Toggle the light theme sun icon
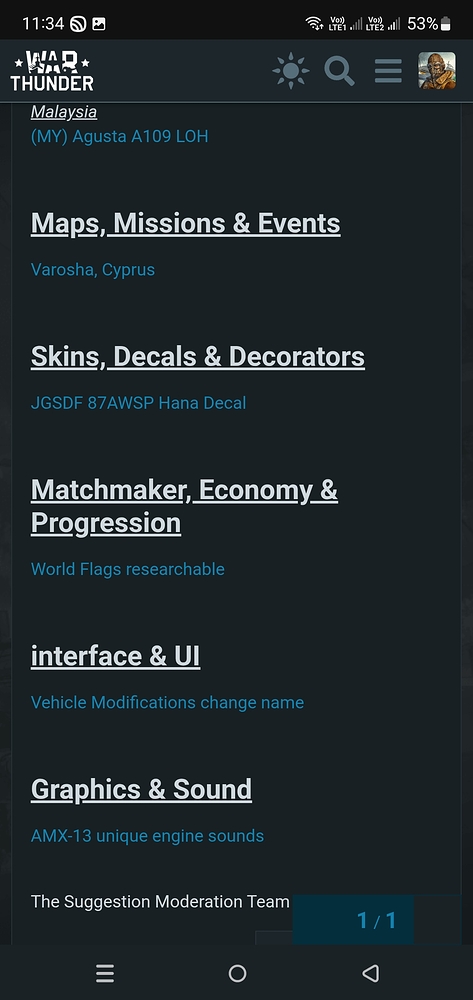Viewport: 473px width, 1000px height. [291, 70]
